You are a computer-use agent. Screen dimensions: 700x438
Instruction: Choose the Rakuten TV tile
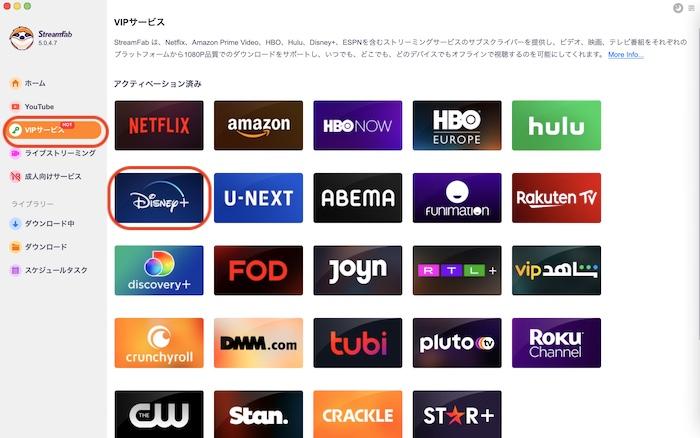click(x=556, y=198)
